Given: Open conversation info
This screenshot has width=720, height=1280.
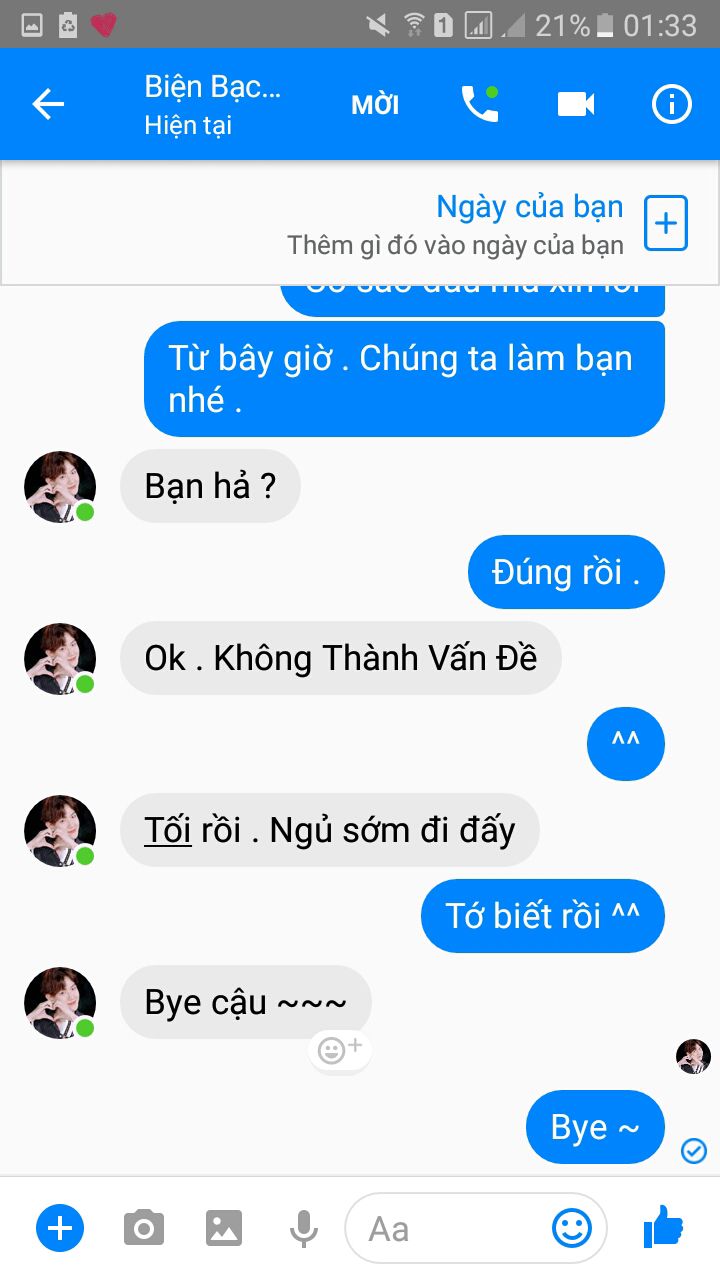Looking at the screenshot, I should pos(671,104).
